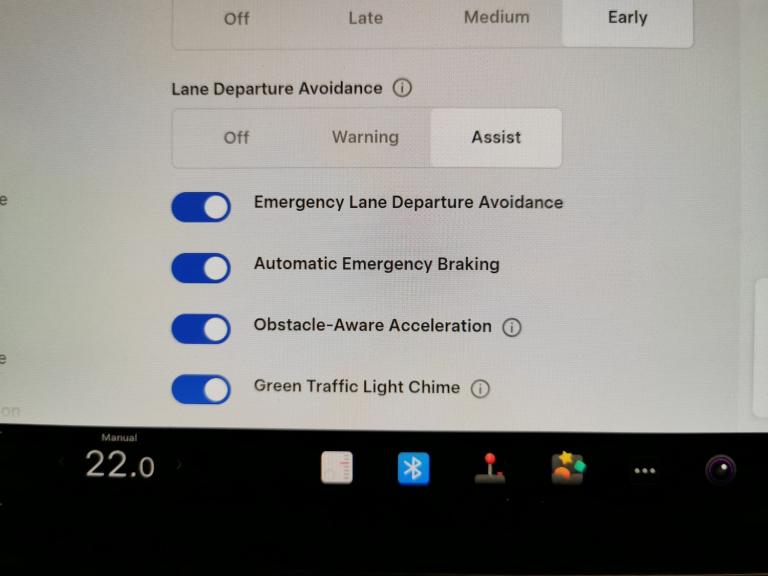Image resolution: width=768 pixels, height=576 pixels.
Task: Set Lane Departure Avoidance to Off
Action: pos(236,138)
